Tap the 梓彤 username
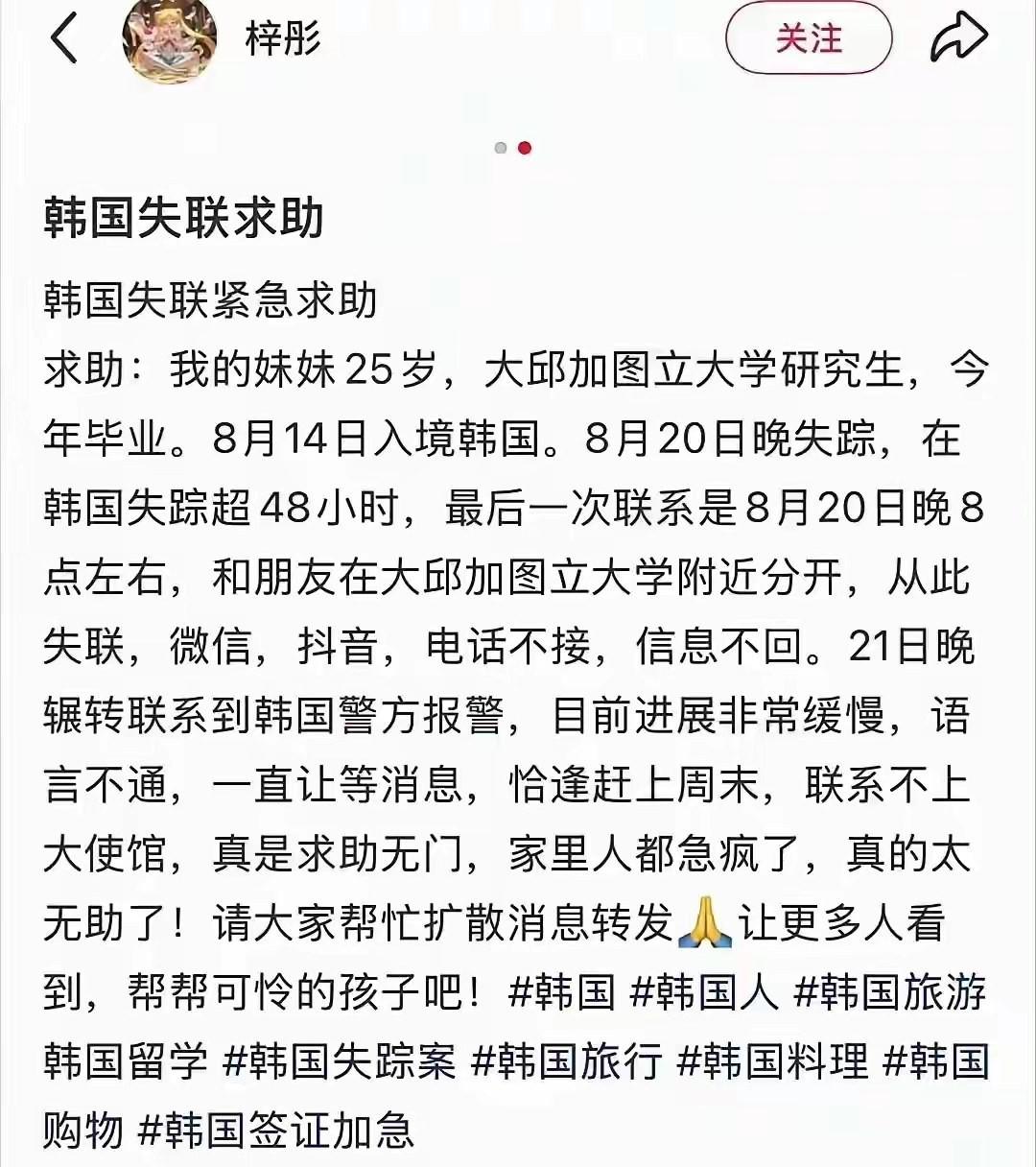The height and width of the screenshot is (1167, 1036). [x=283, y=39]
